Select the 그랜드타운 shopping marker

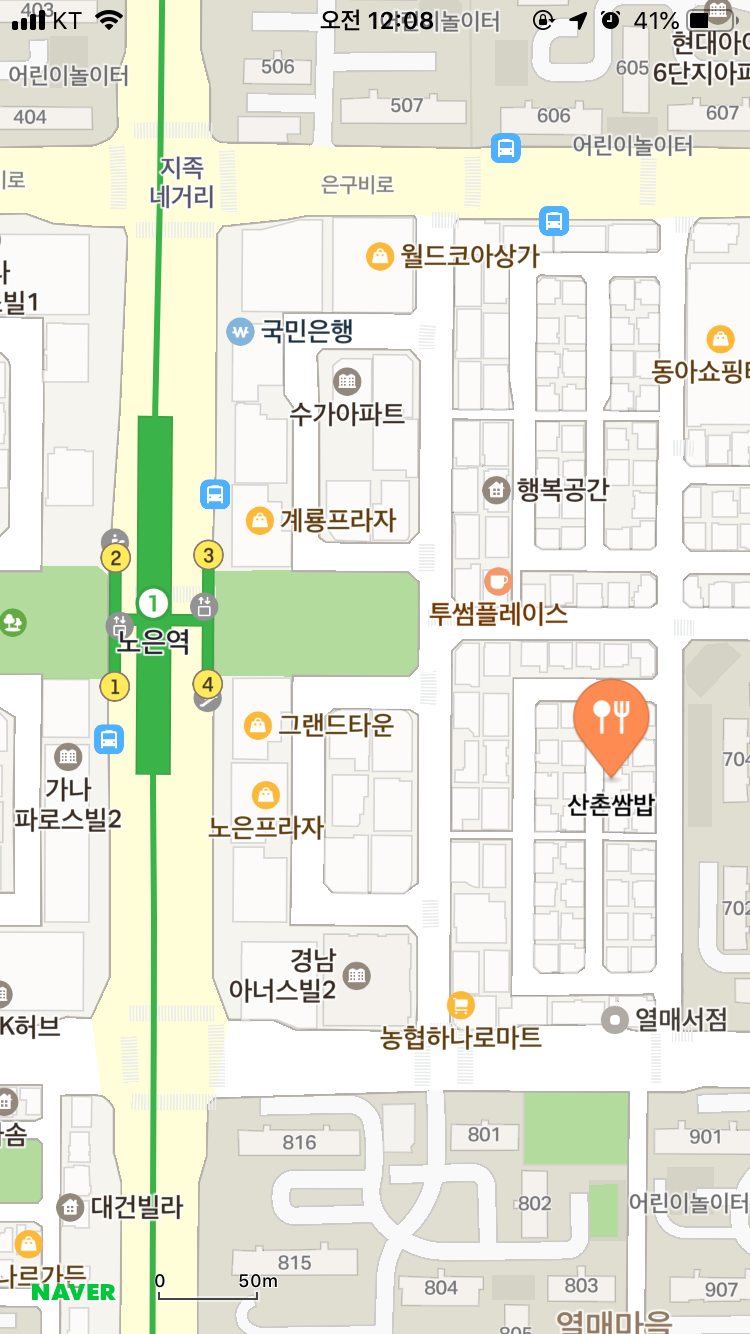[x=258, y=725]
